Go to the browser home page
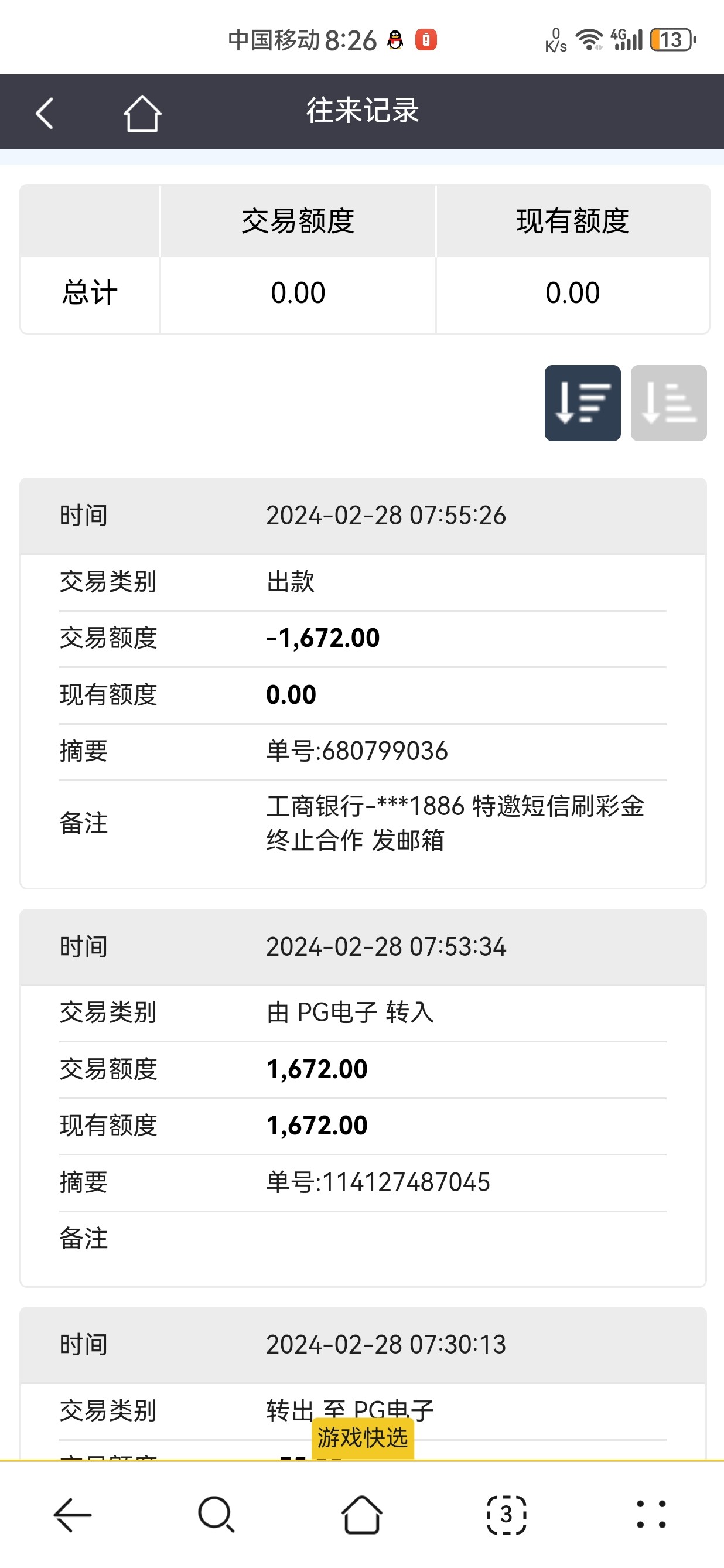Image resolution: width=724 pixels, height=1568 pixels. [x=362, y=1515]
